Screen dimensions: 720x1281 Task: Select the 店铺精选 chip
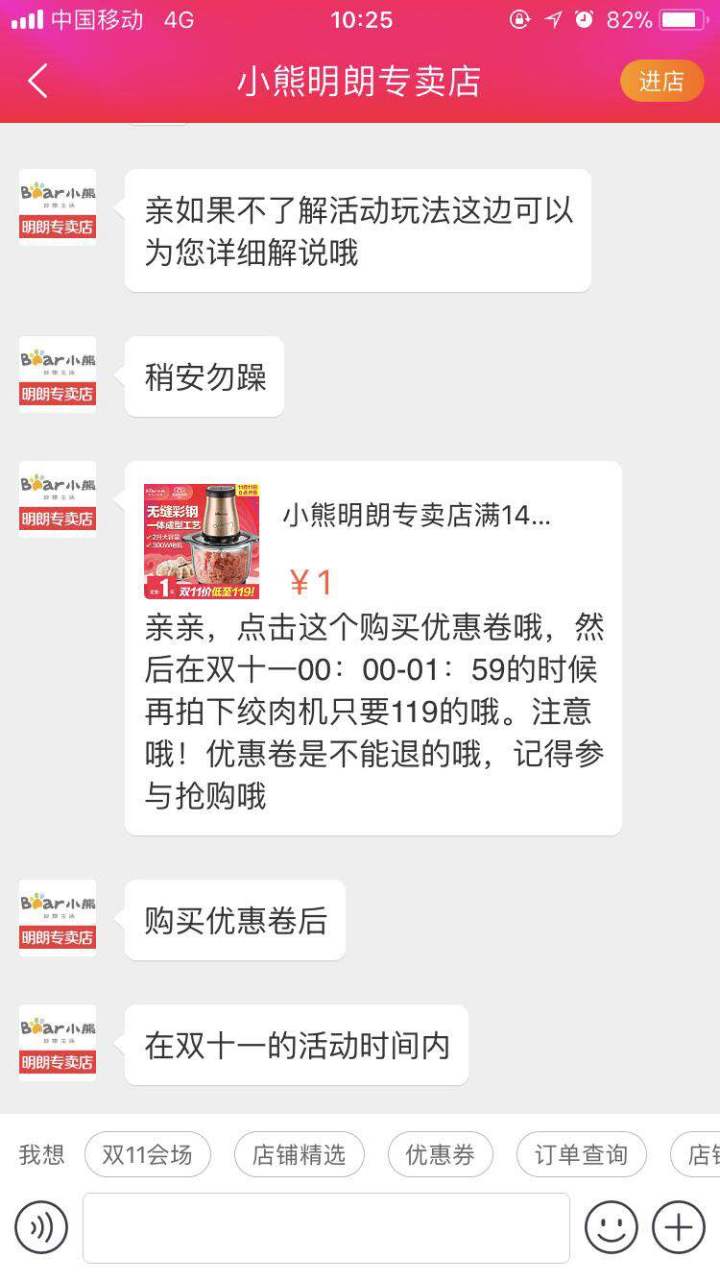tap(298, 1155)
